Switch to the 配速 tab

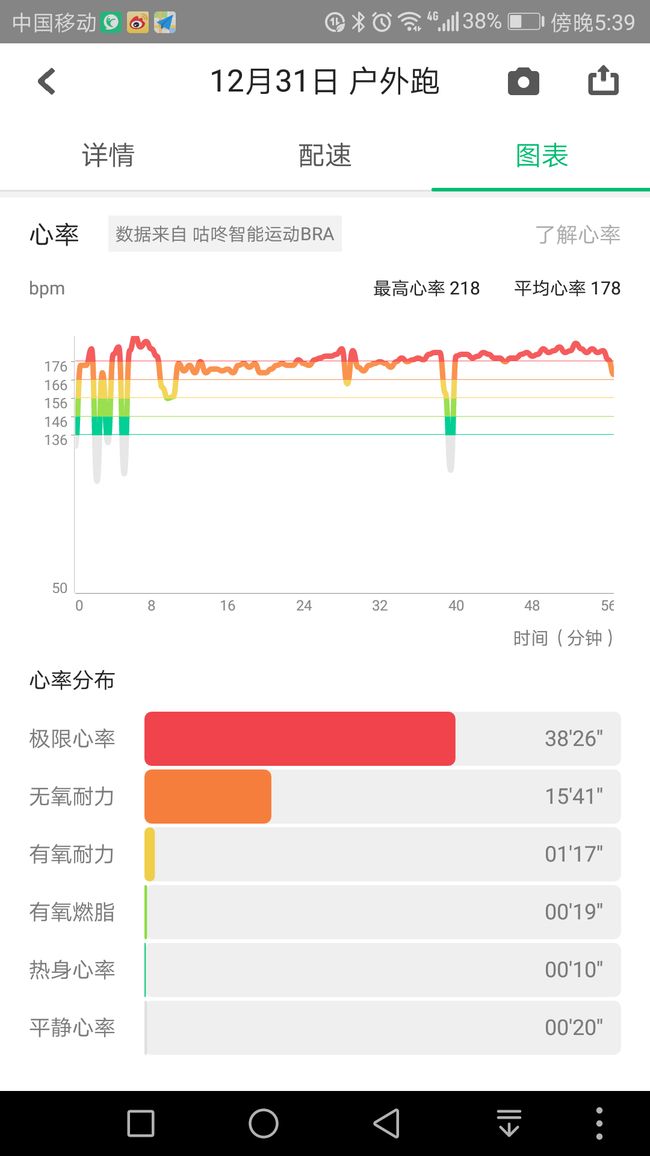[x=325, y=156]
